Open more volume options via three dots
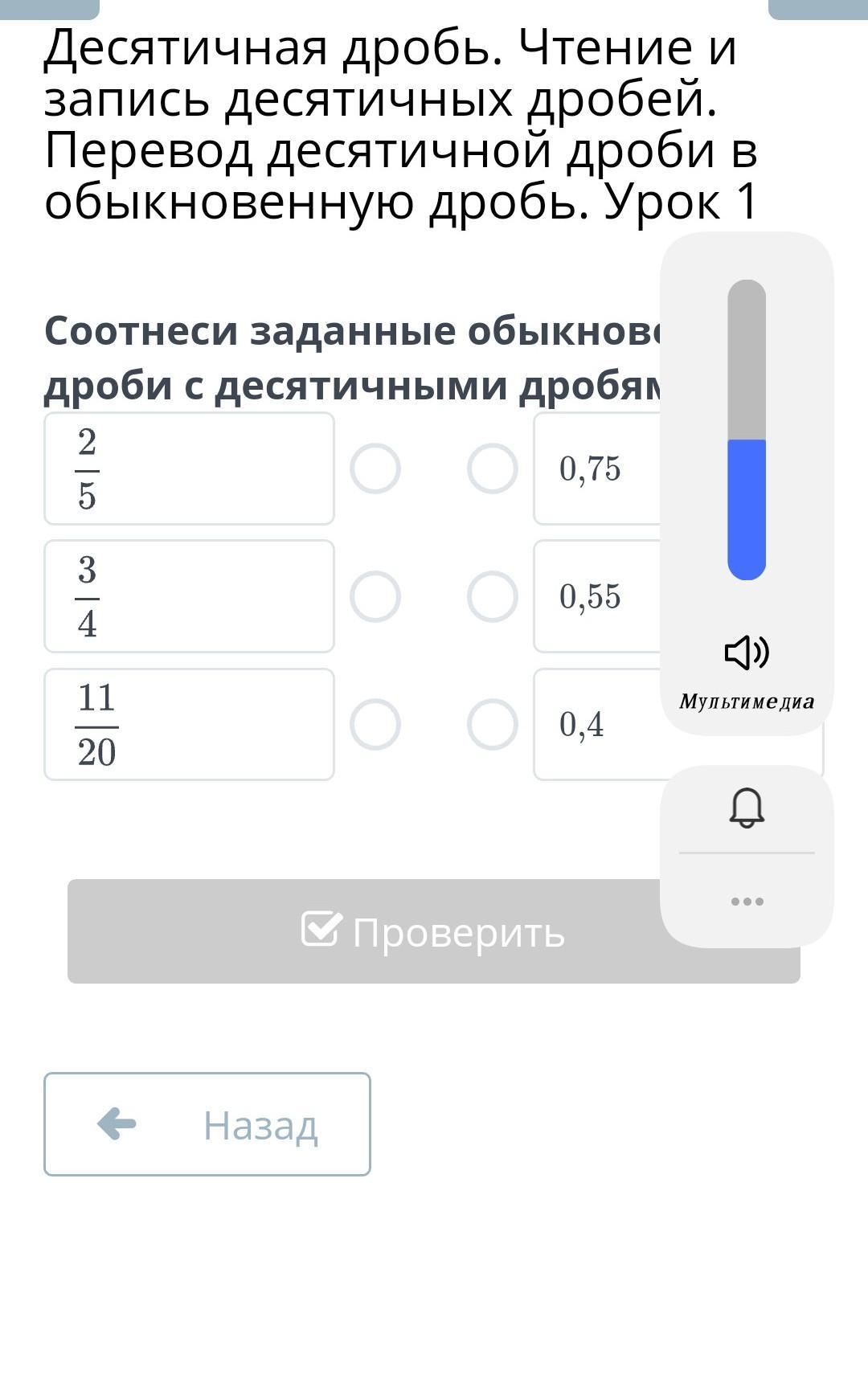Image resolution: width=868 pixels, height=1383 pixels. [747, 902]
